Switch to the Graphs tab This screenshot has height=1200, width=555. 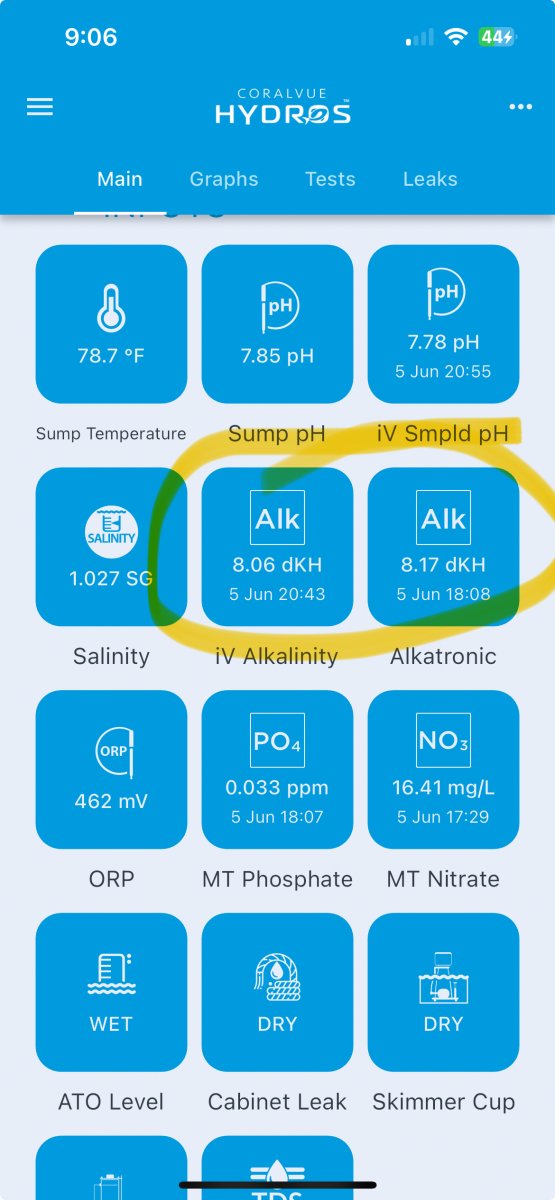[224, 179]
